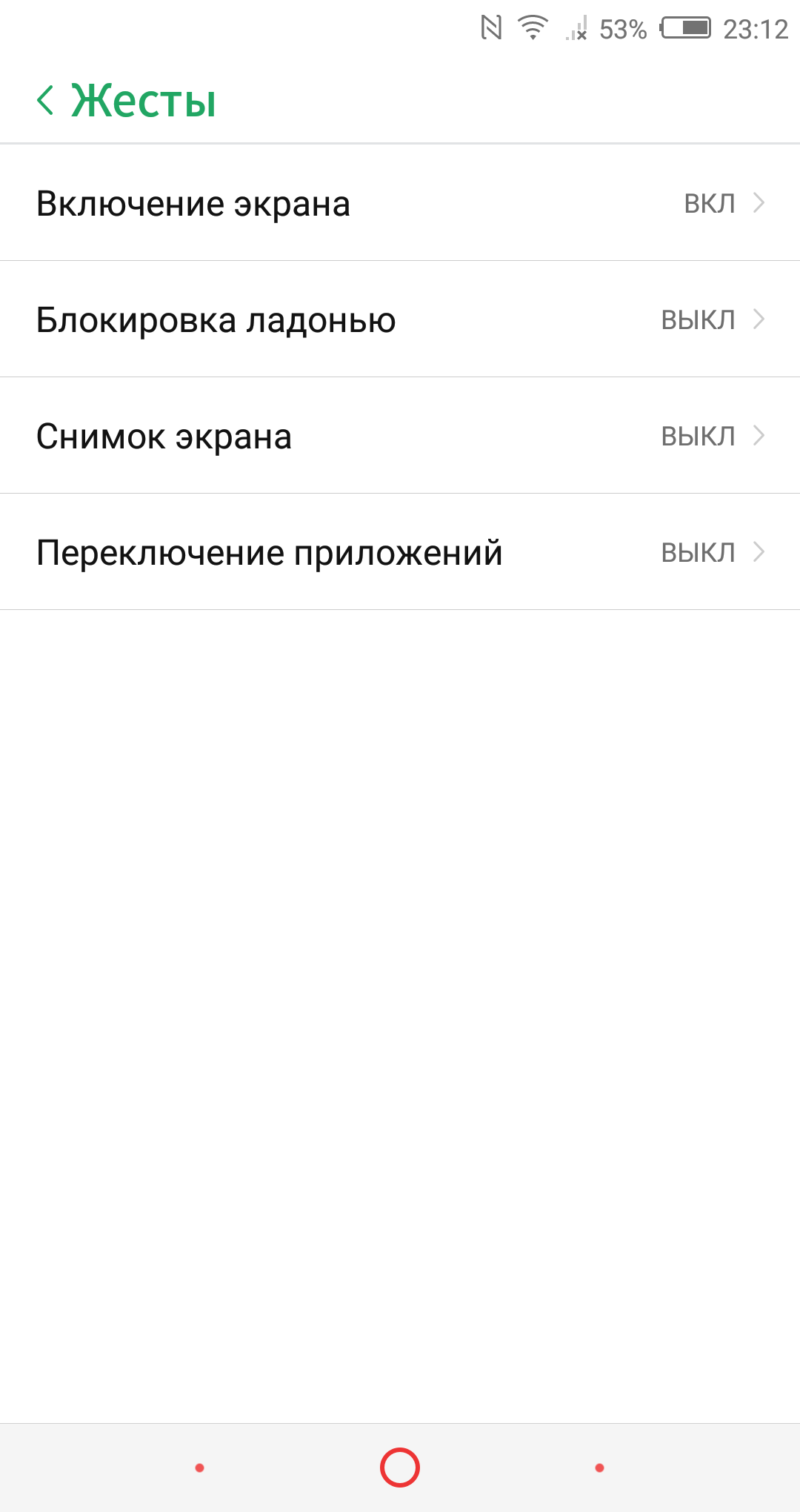Image resolution: width=800 pixels, height=1512 pixels.
Task: Open the Блокировка ладонью setting
Action: 400,319
